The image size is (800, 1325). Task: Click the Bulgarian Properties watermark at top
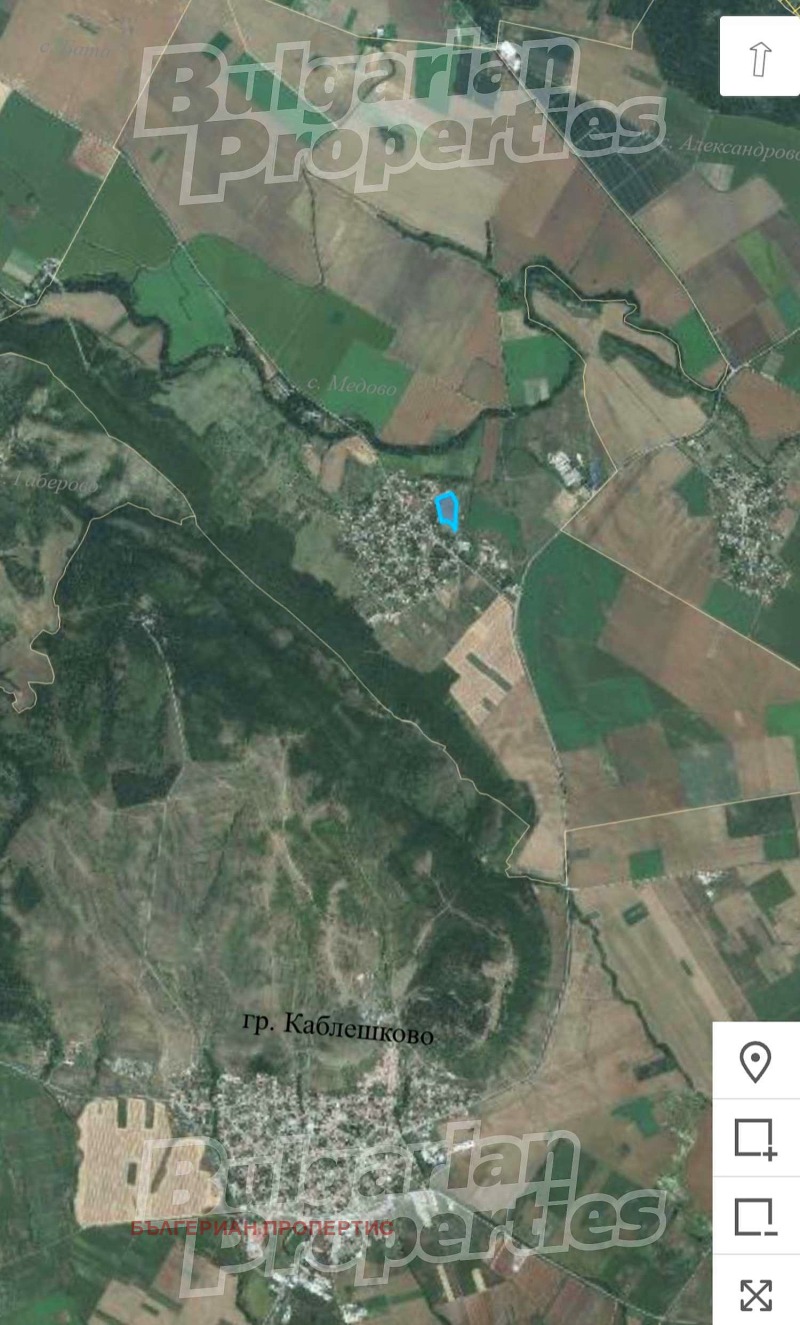click(x=400, y=110)
